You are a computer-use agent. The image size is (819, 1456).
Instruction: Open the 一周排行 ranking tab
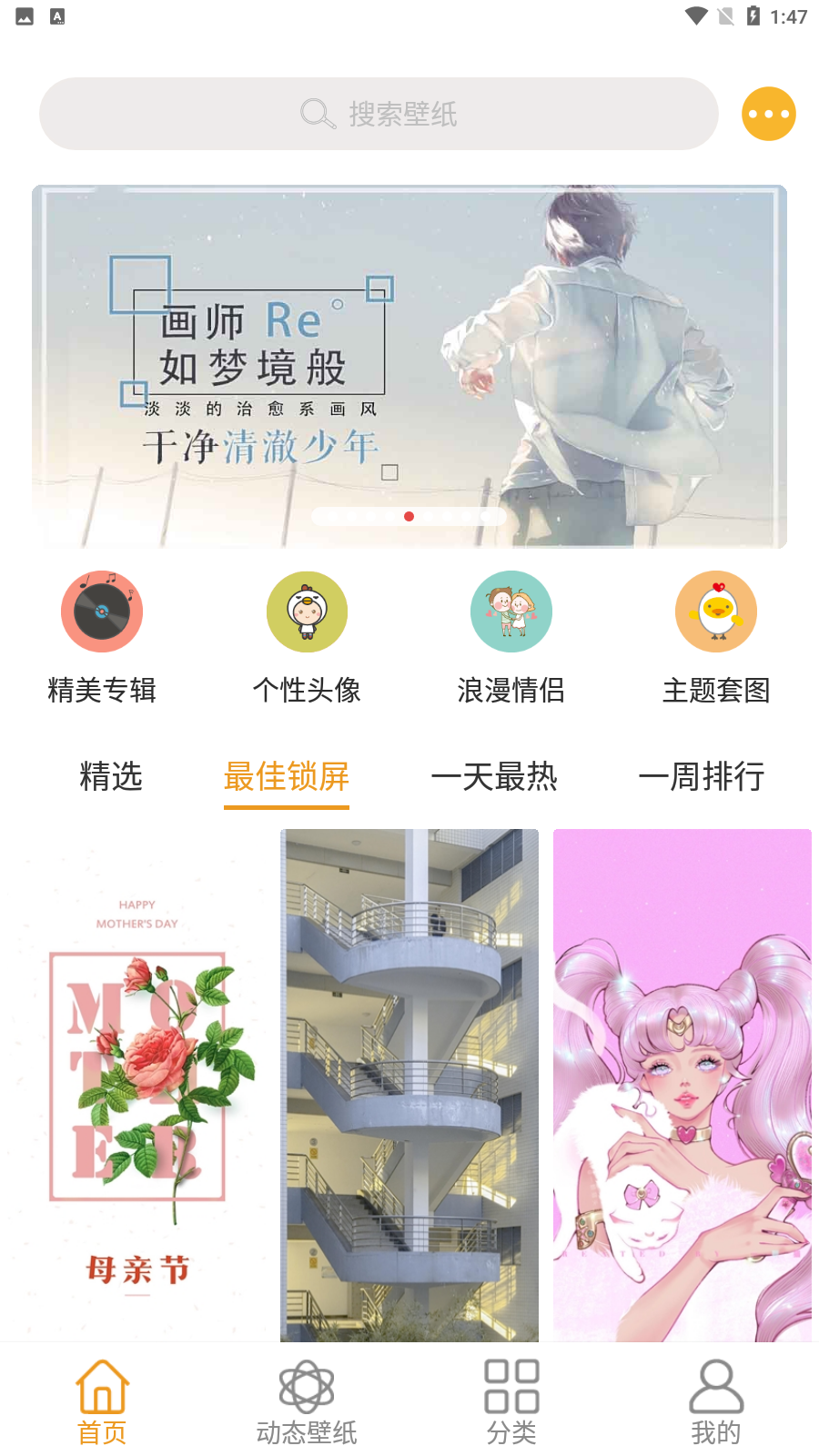(703, 778)
